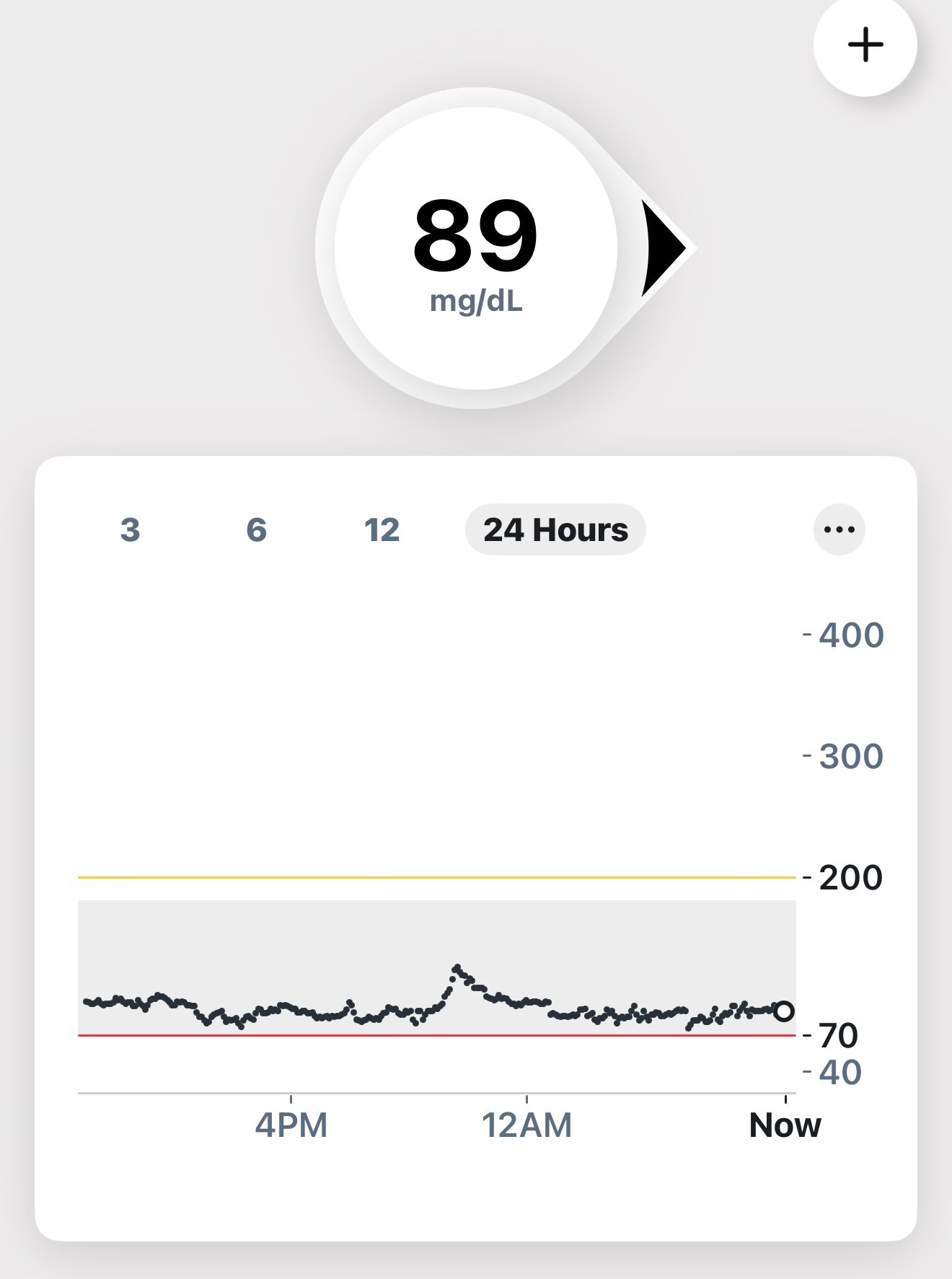Tap the plus button to add an event
Viewport: 952px width, 1279px height.
tap(865, 45)
